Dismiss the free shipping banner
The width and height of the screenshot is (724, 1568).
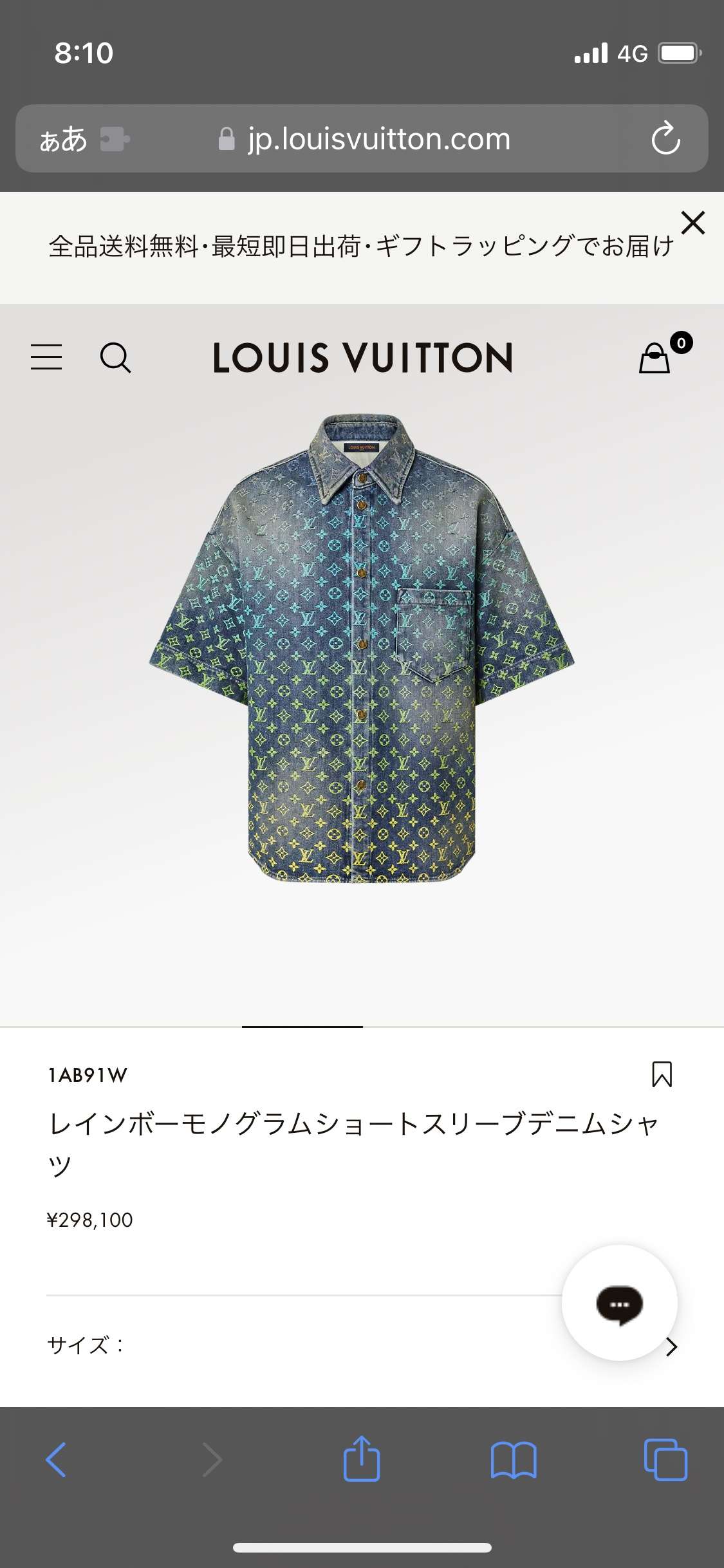click(x=693, y=223)
